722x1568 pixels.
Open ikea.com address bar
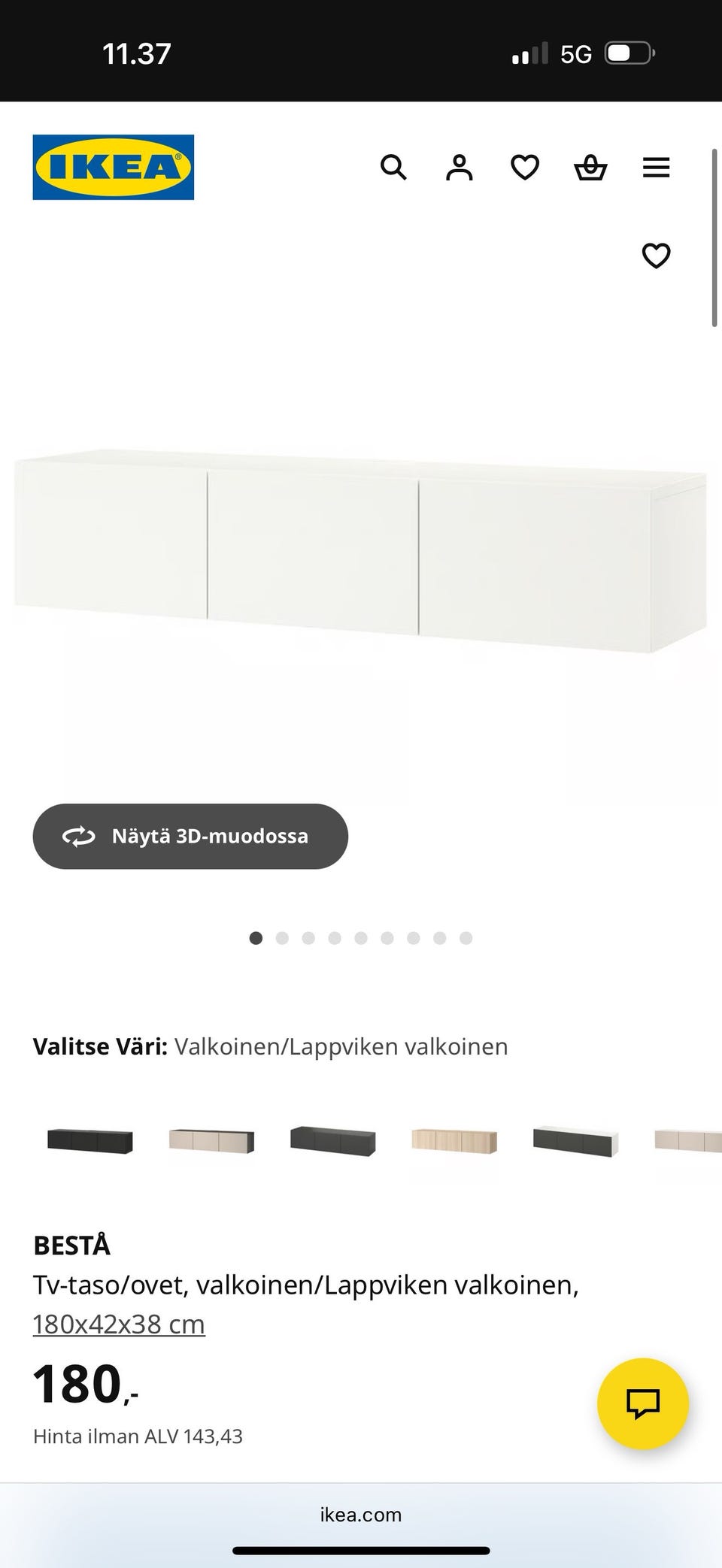[x=361, y=1515]
